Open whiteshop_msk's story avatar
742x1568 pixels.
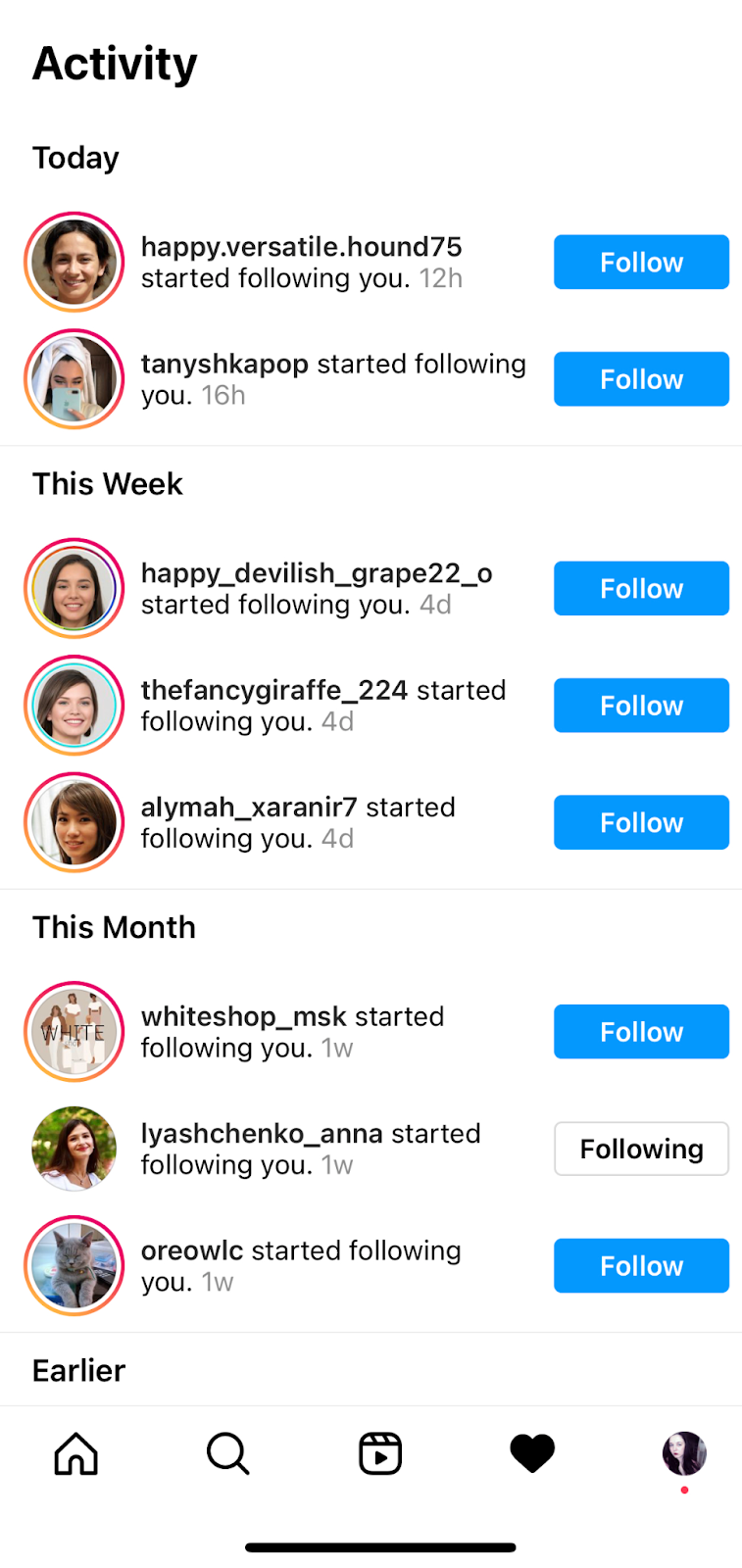pos(74,1031)
